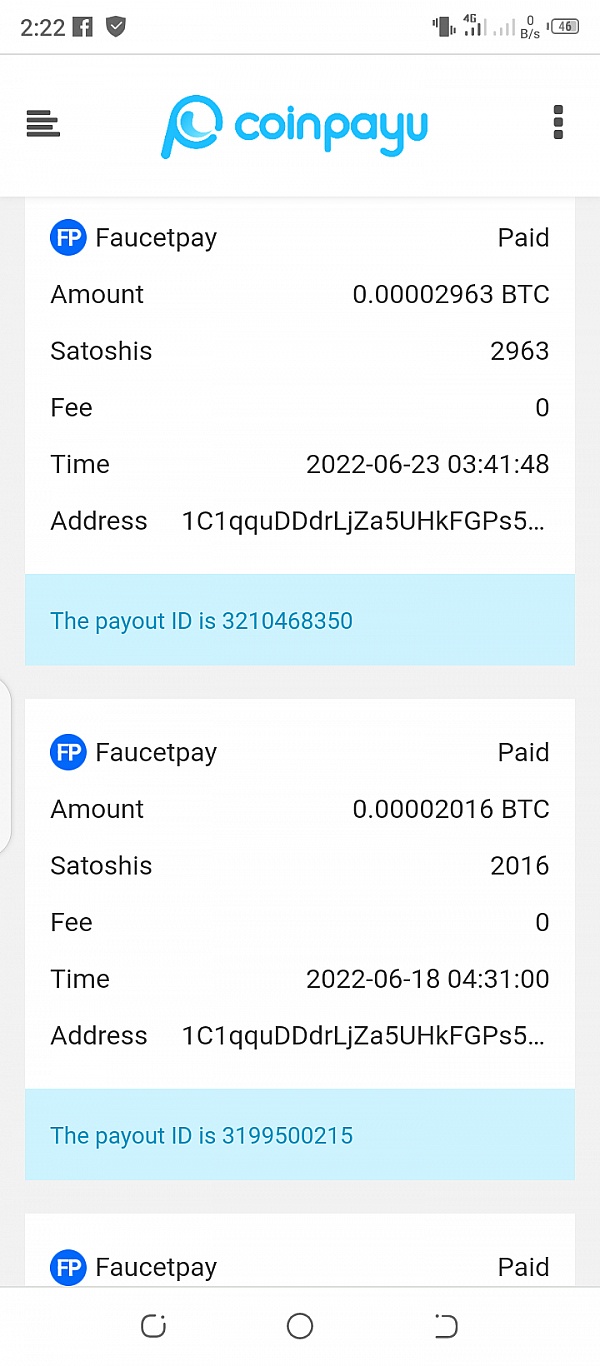Tap the system home button
This screenshot has width=600, height=1366.
point(300,1326)
